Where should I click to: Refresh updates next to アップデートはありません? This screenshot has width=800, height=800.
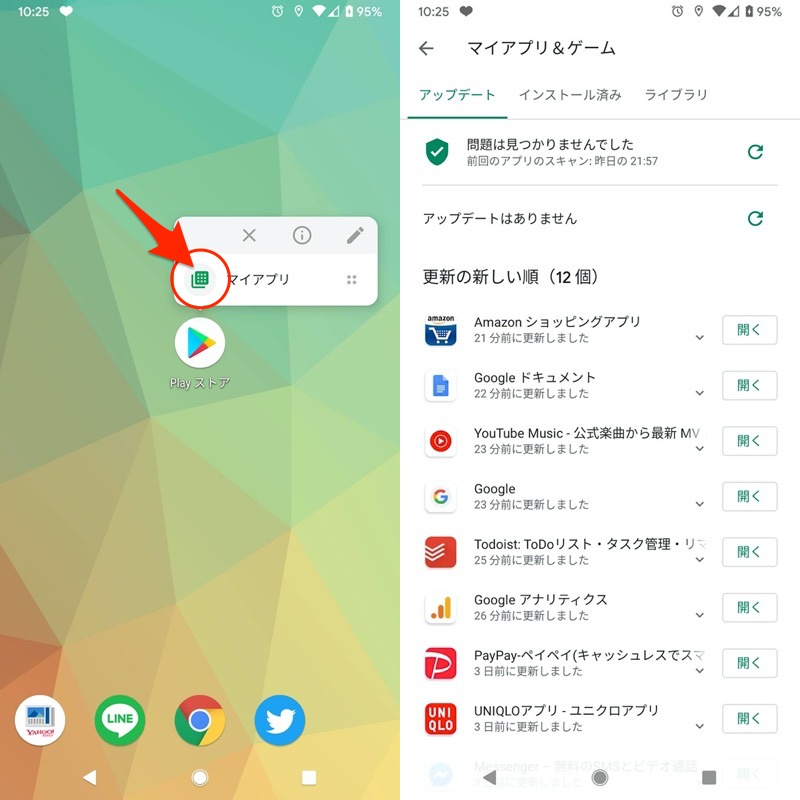(756, 218)
